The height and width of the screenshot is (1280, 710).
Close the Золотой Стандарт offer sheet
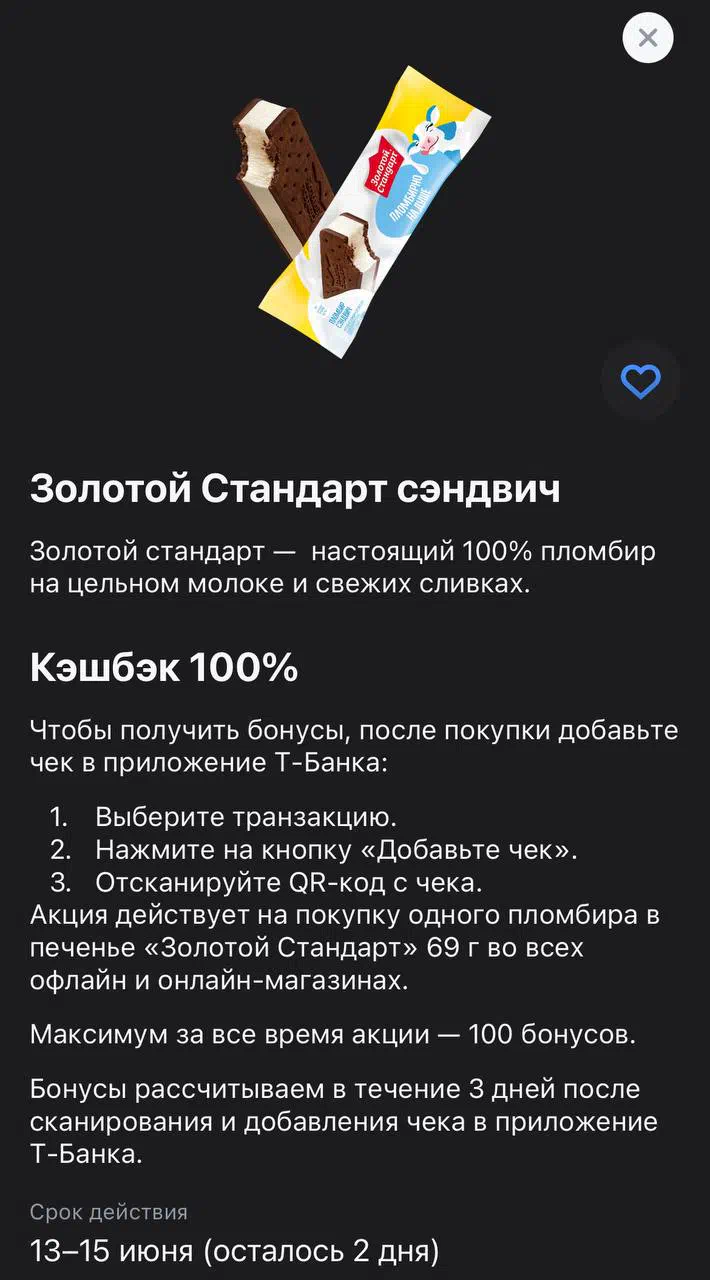click(x=648, y=38)
